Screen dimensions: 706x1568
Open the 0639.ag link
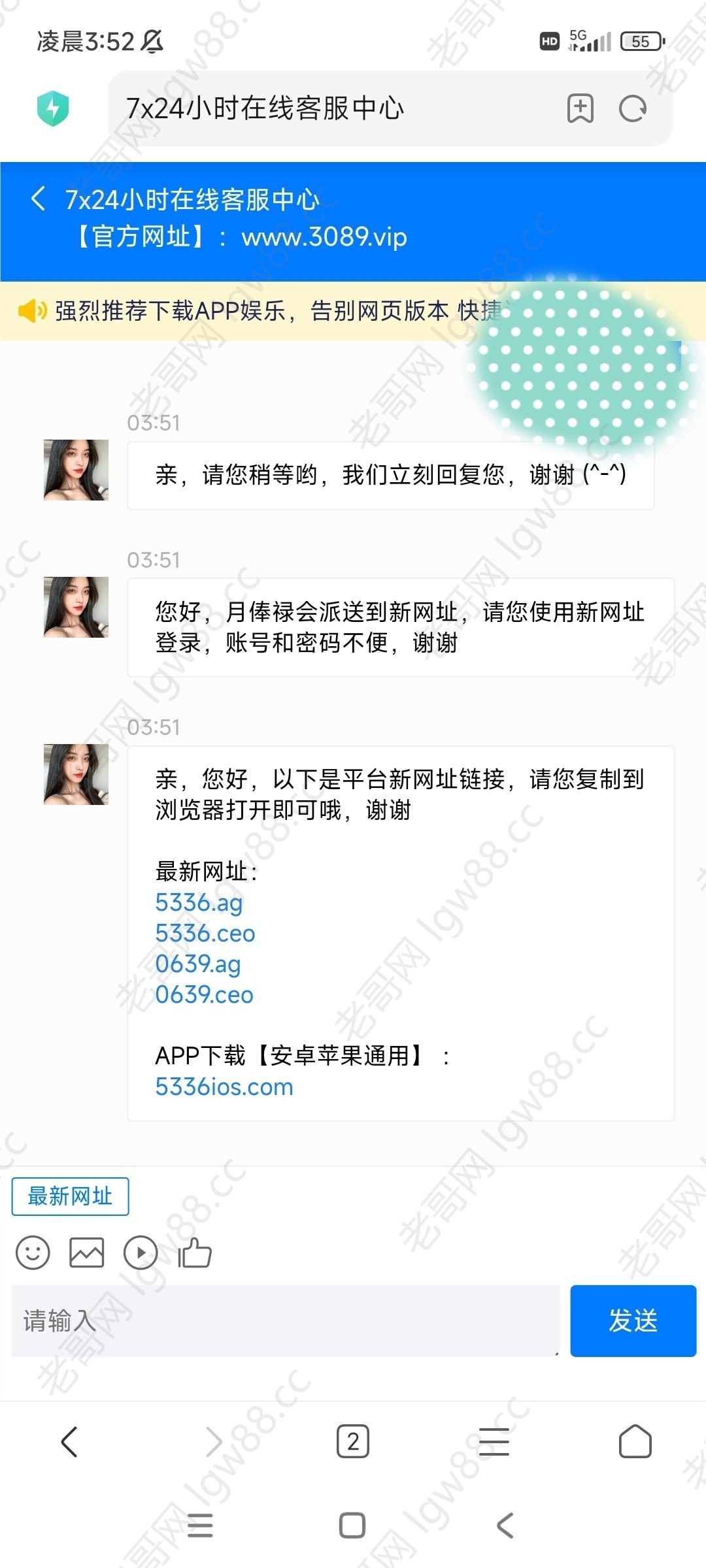pos(198,964)
